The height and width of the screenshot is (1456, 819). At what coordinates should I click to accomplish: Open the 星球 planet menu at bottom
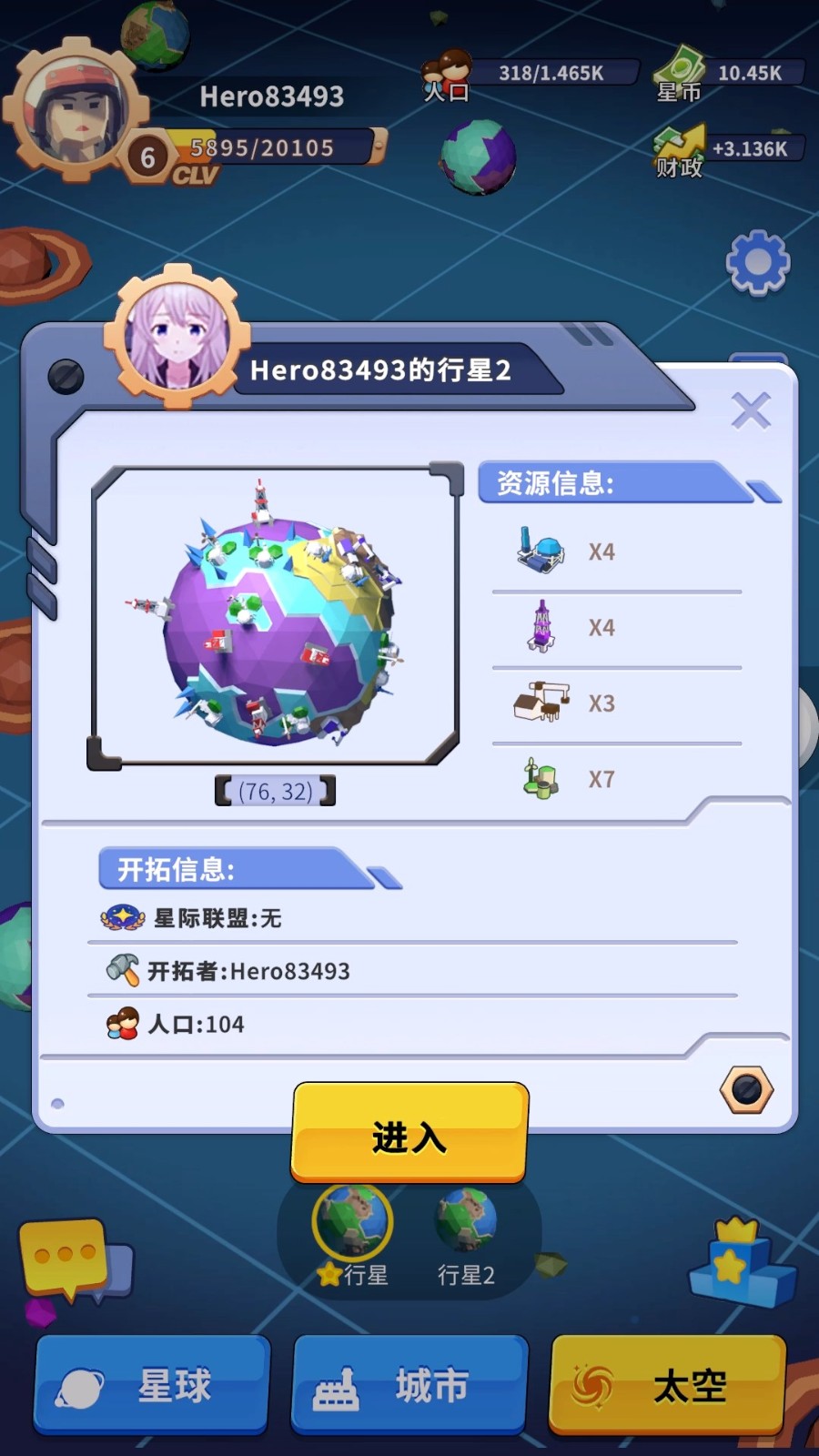(x=151, y=1386)
